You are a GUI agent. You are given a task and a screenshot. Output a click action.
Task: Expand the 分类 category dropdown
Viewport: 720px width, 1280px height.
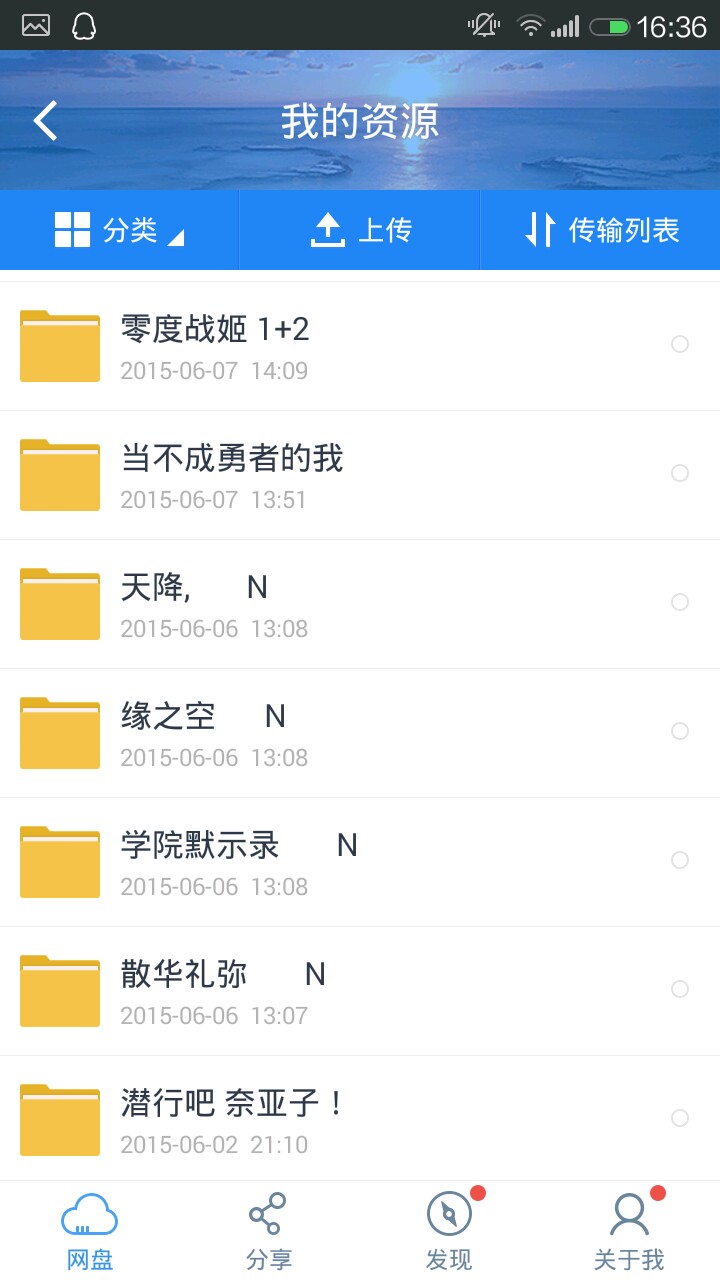[120, 230]
